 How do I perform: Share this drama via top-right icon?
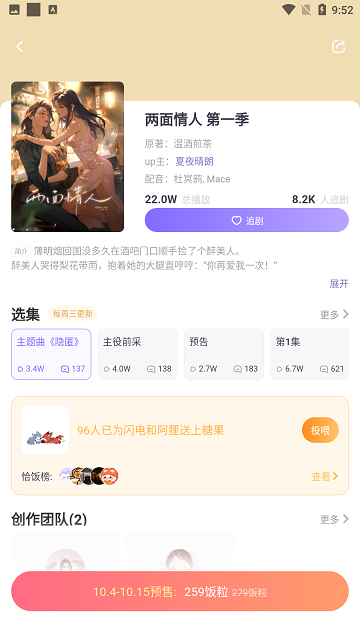pyautogui.click(x=338, y=47)
